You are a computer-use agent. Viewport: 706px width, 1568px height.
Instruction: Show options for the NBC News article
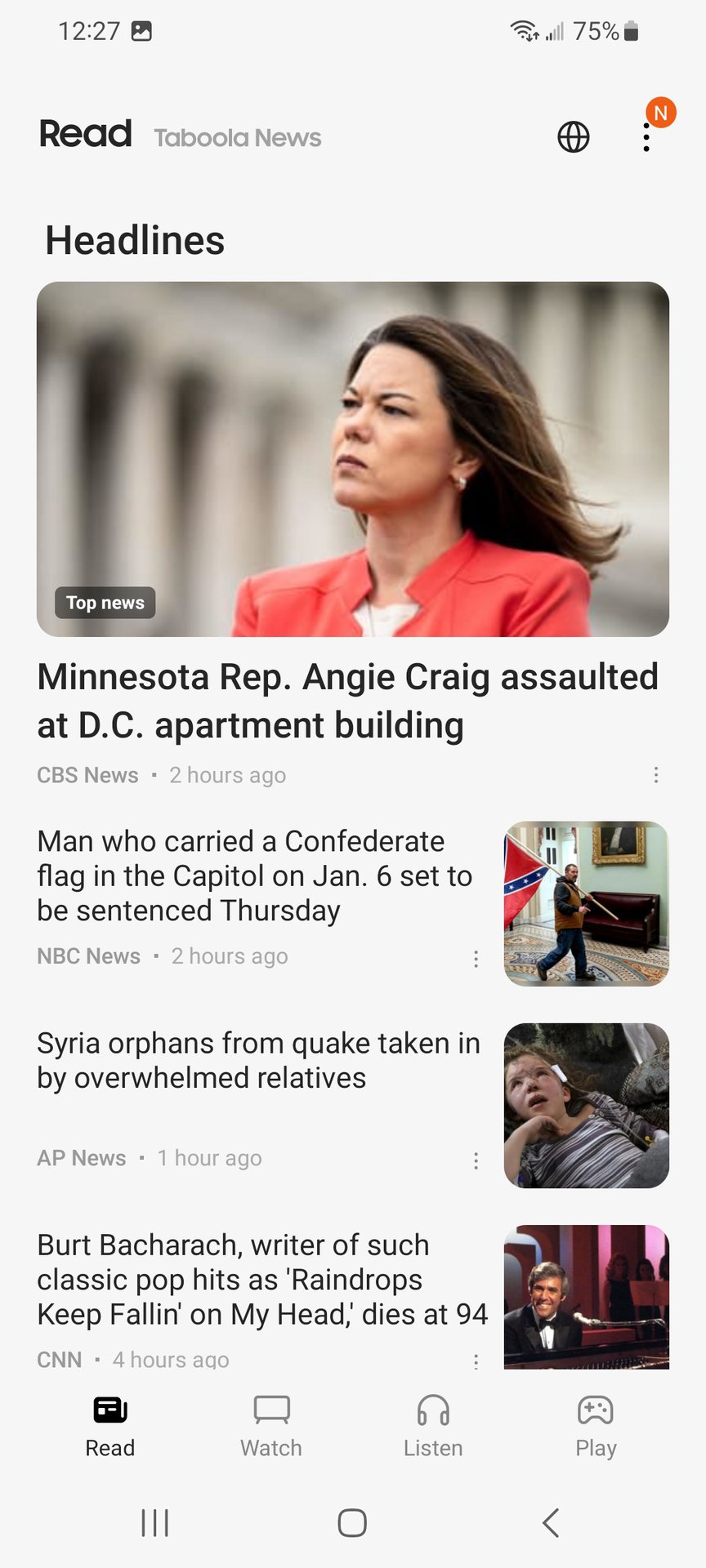tap(476, 959)
